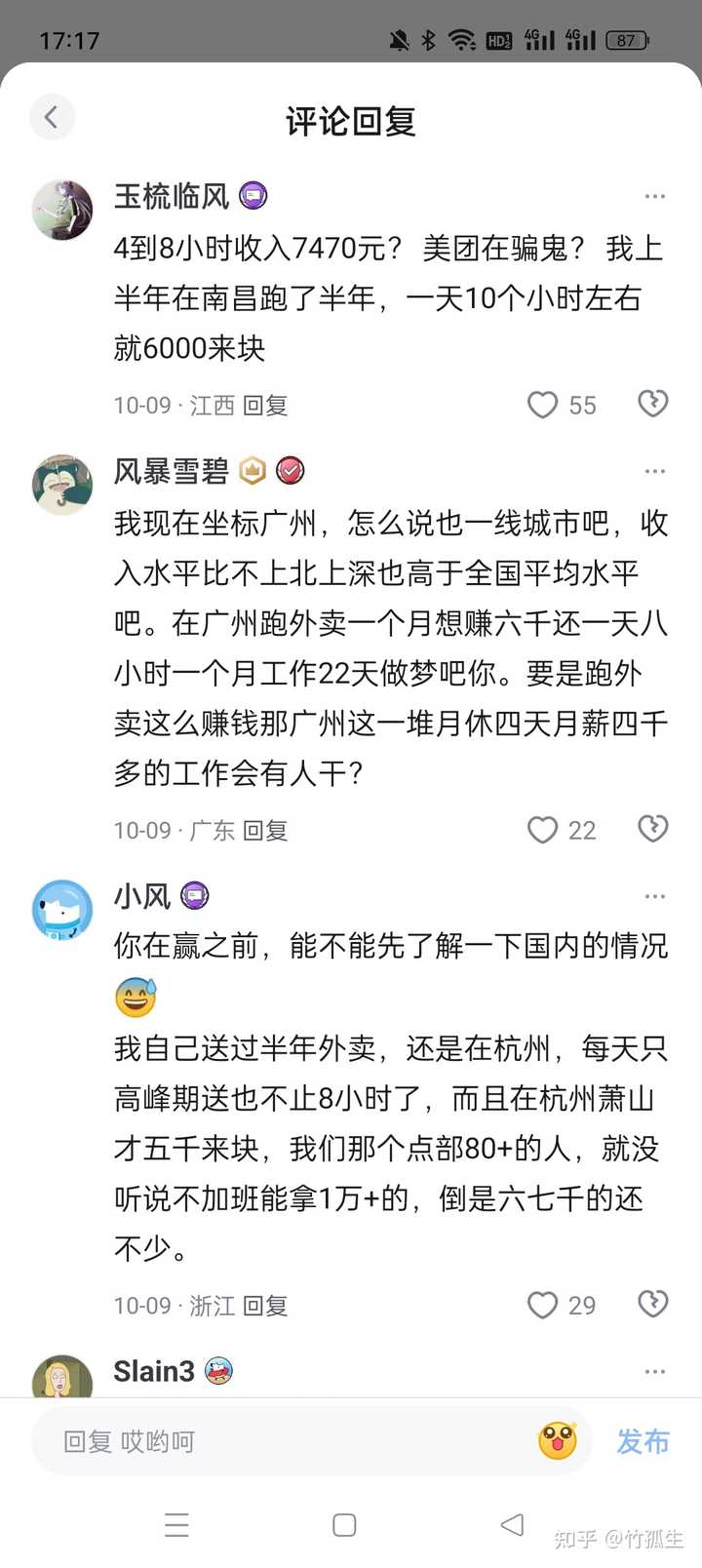Viewport: 702px width, 1568px height.
Task: Reply to 小风's comment
Action: click(x=264, y=1306)
